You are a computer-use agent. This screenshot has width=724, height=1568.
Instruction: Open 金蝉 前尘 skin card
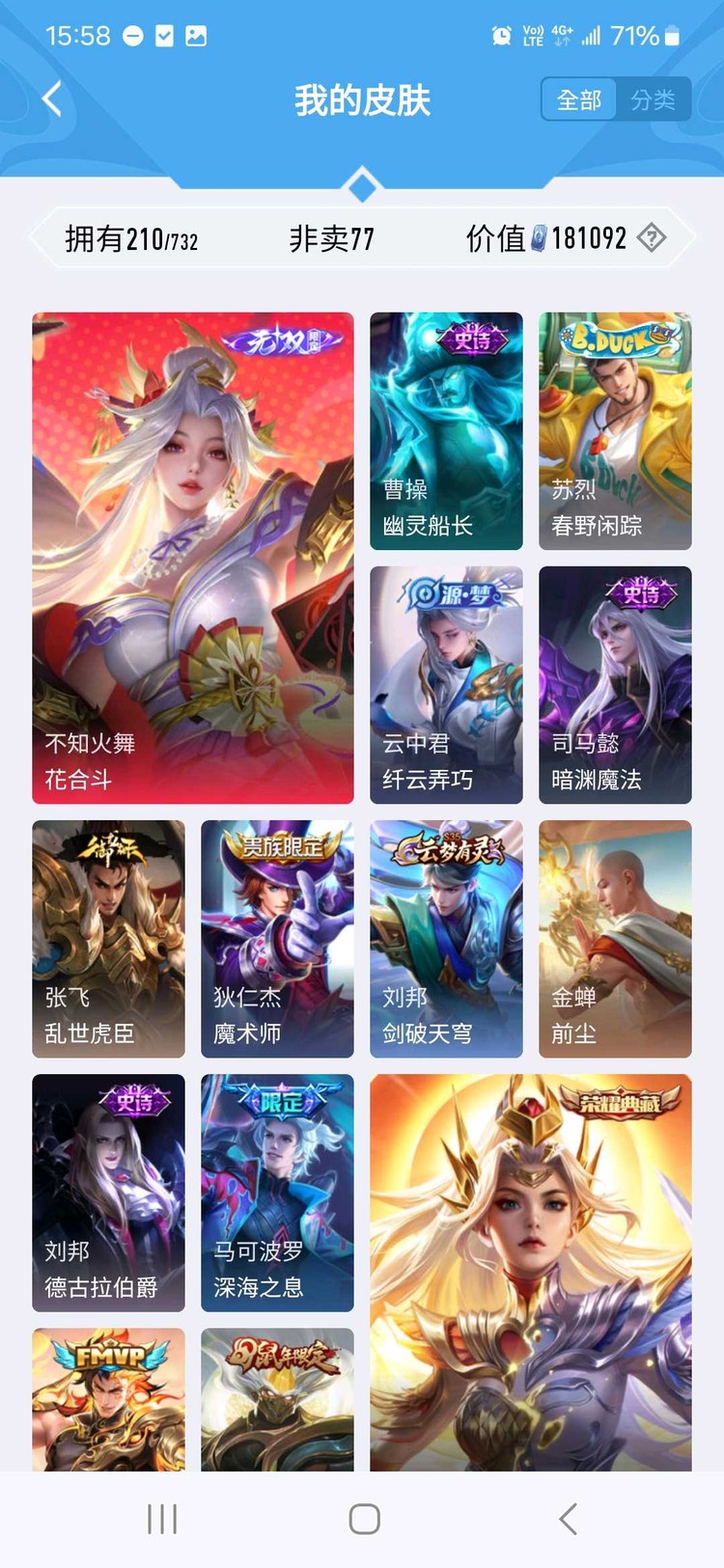pyautogui.click(x=615, y=938)
